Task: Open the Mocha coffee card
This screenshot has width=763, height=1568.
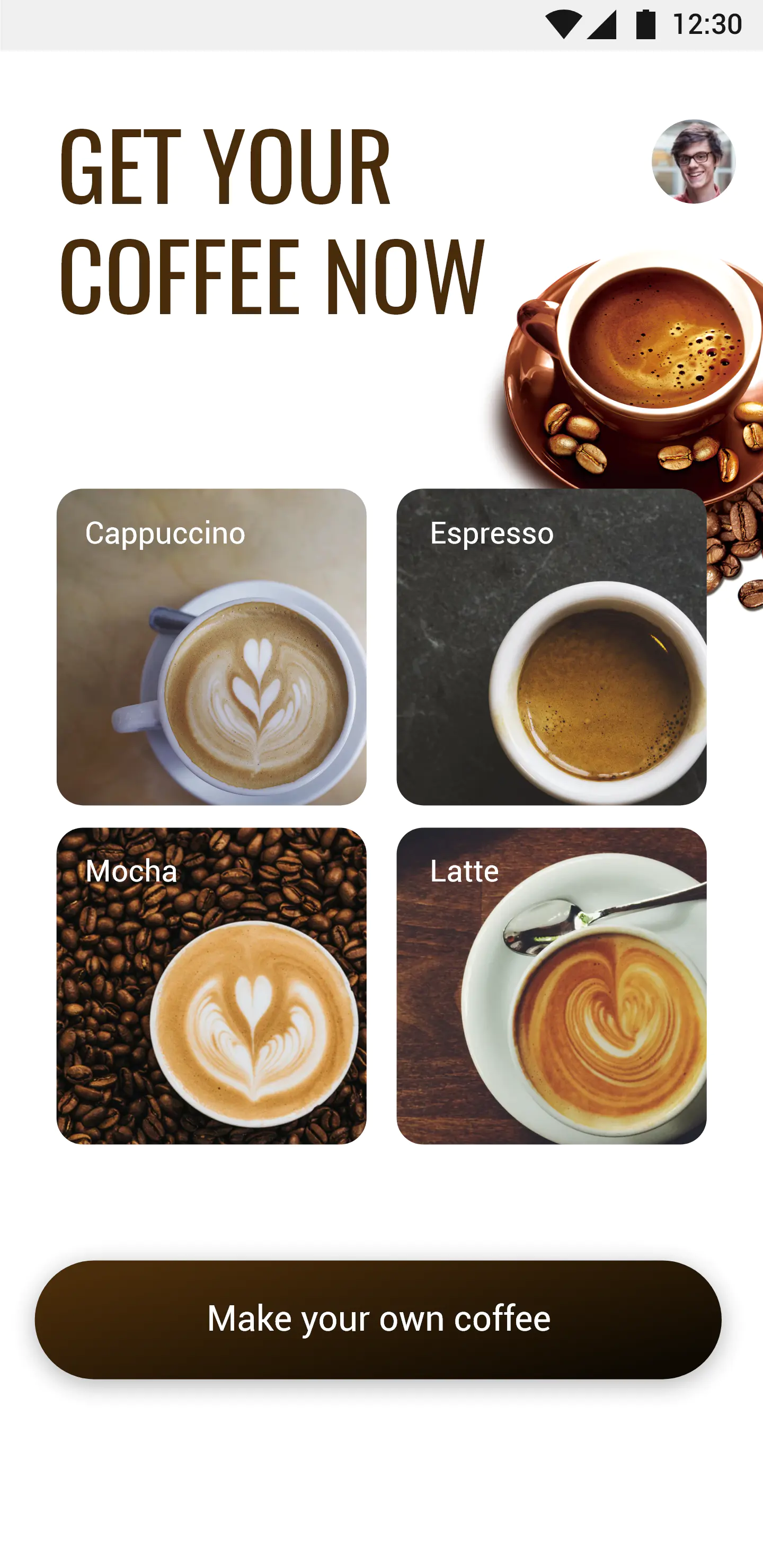Action: [211, 985]
